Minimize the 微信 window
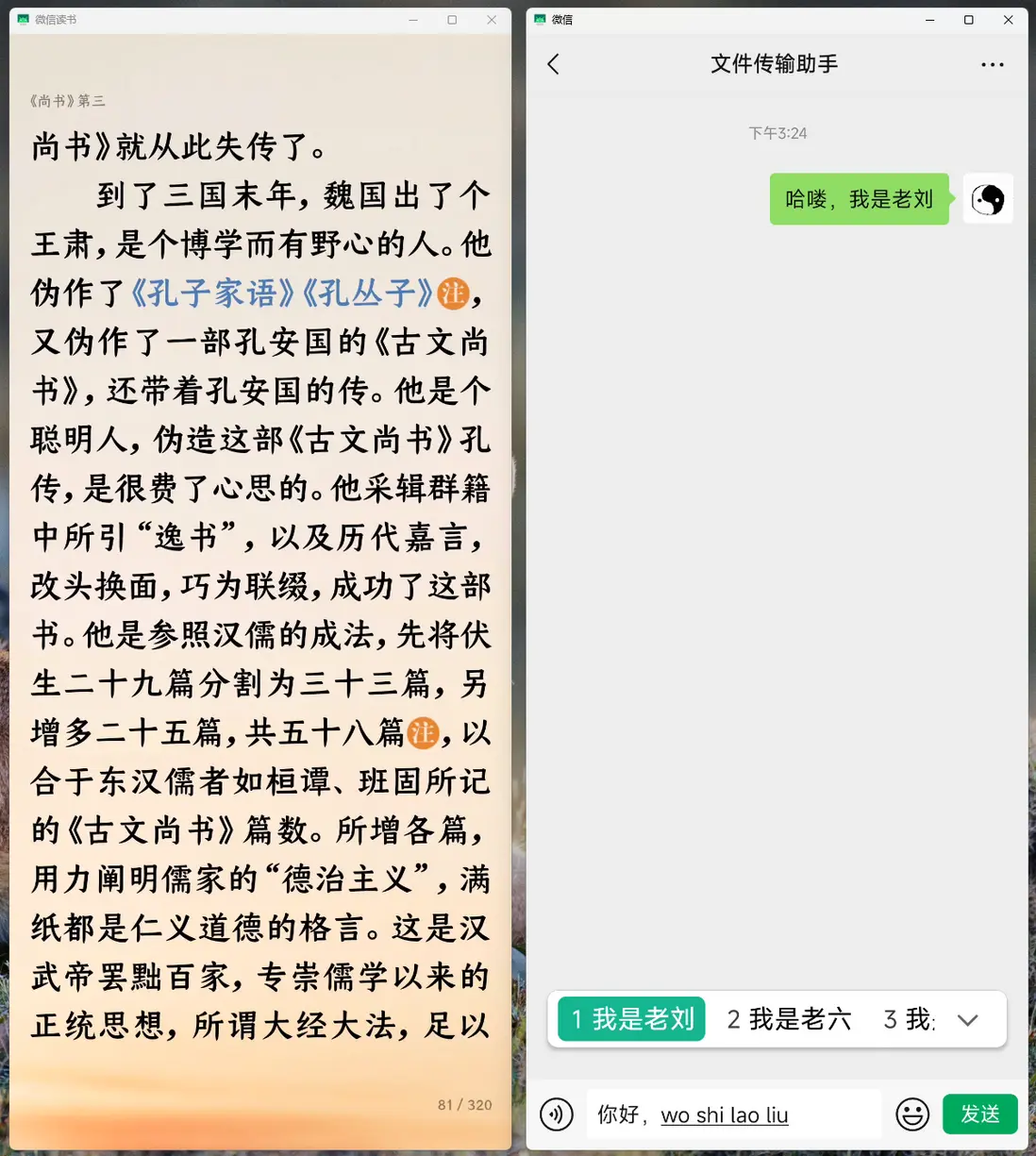 tap(929, 20)
